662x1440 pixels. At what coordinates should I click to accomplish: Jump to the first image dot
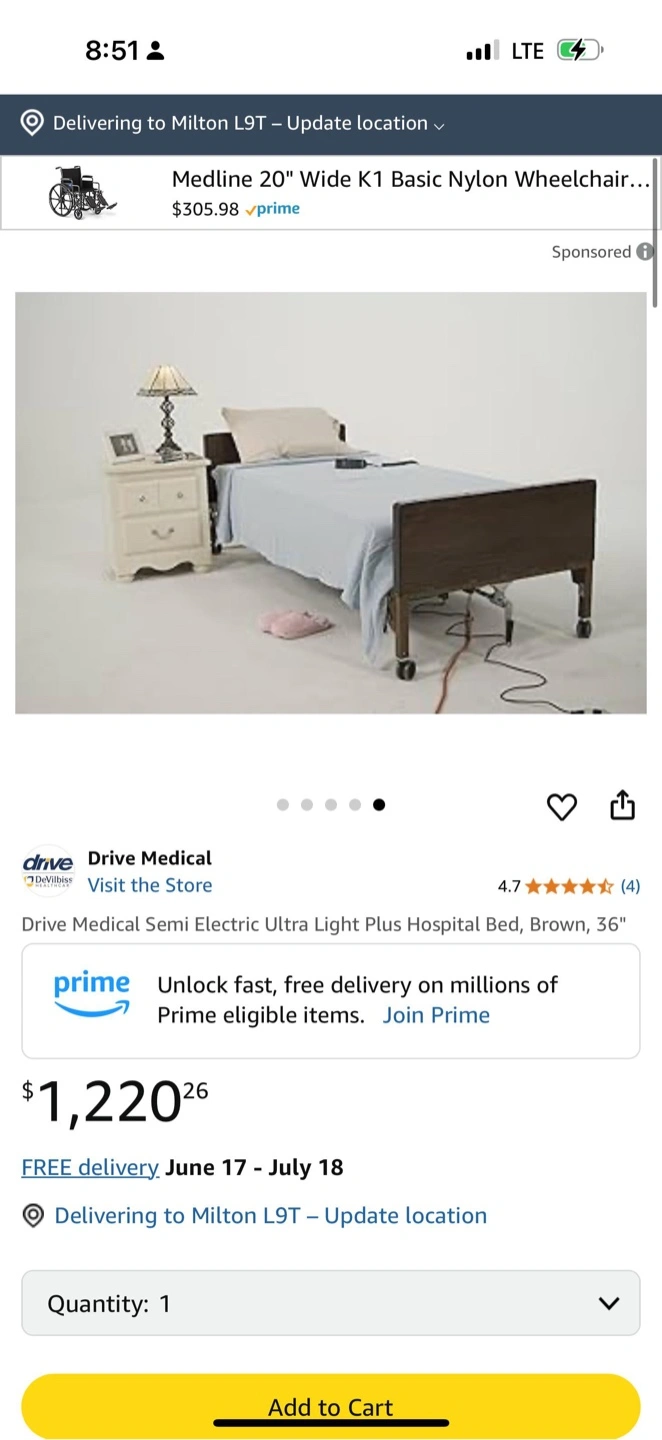coord(283,805)
